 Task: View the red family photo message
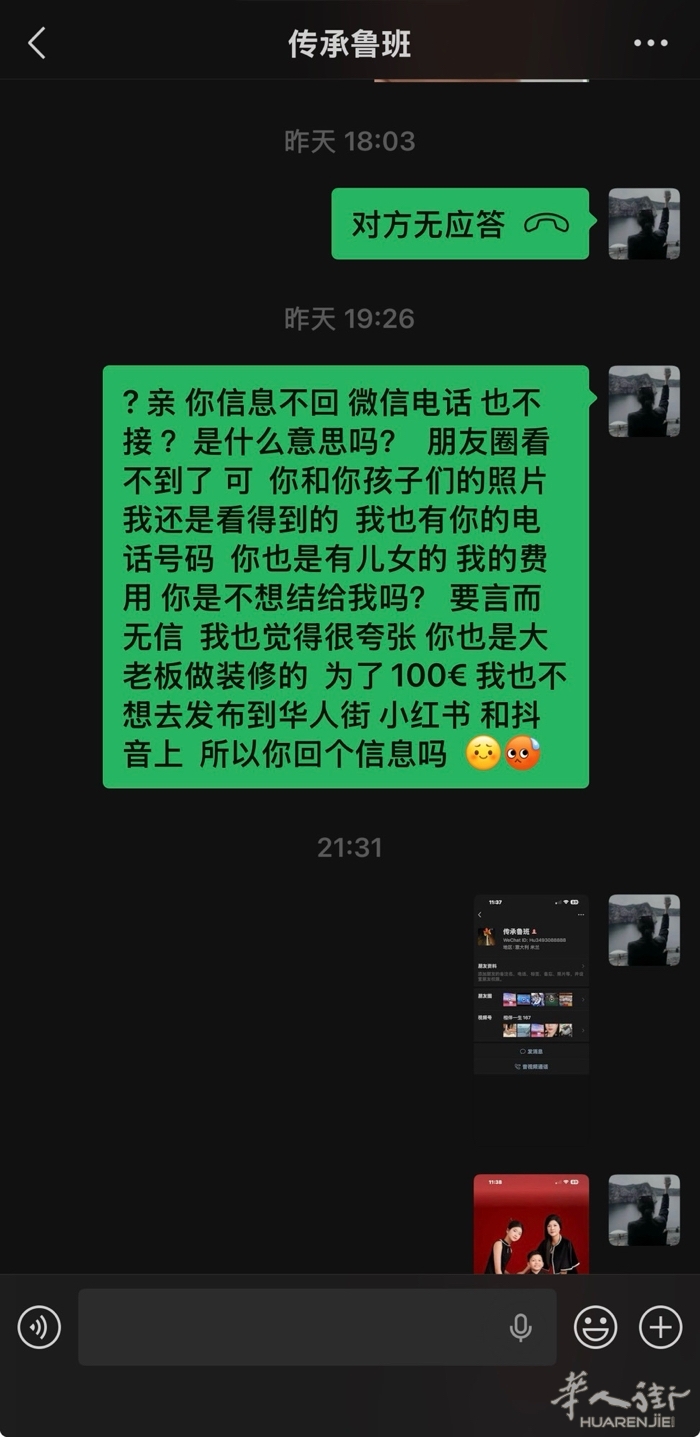531,1224
